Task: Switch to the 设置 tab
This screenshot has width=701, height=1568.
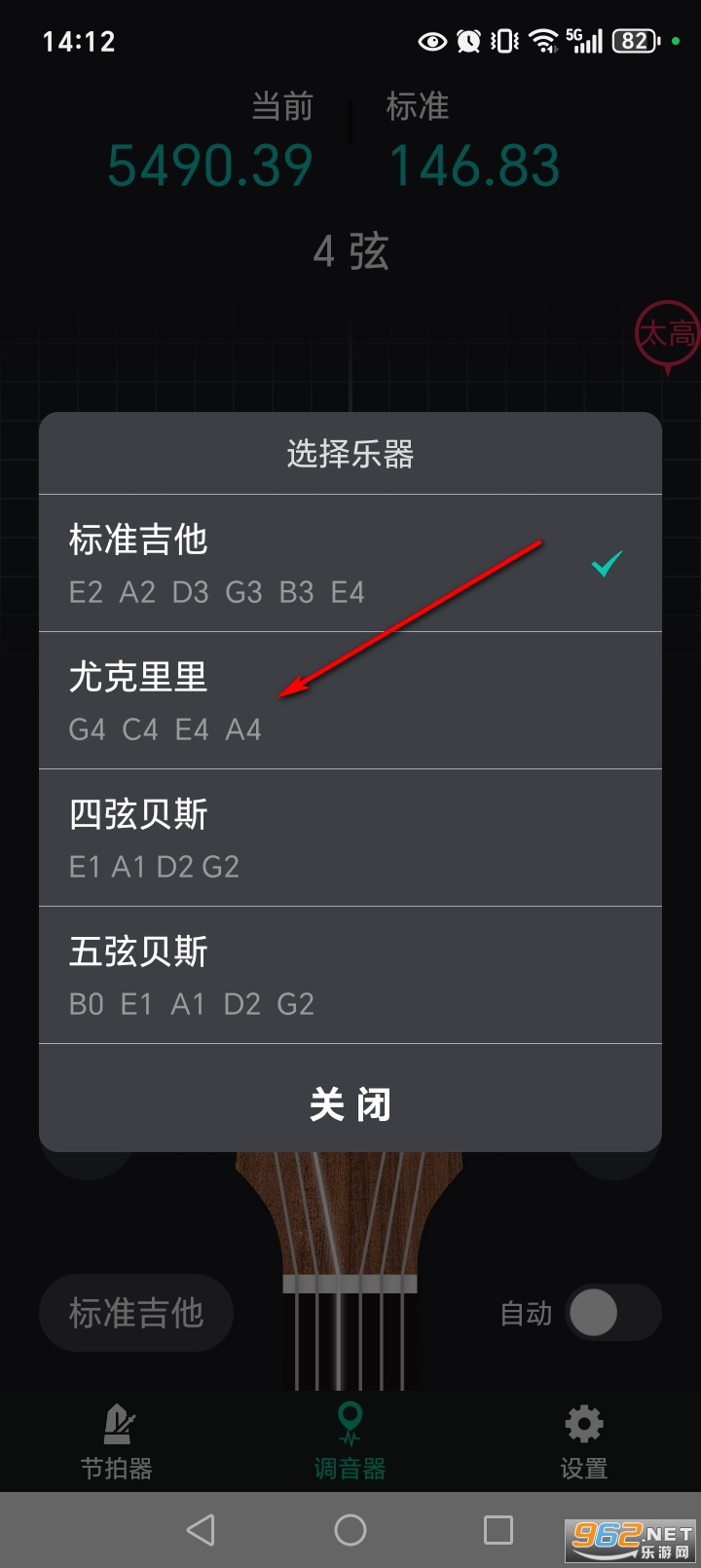Action: click(x=582, y=1441)
